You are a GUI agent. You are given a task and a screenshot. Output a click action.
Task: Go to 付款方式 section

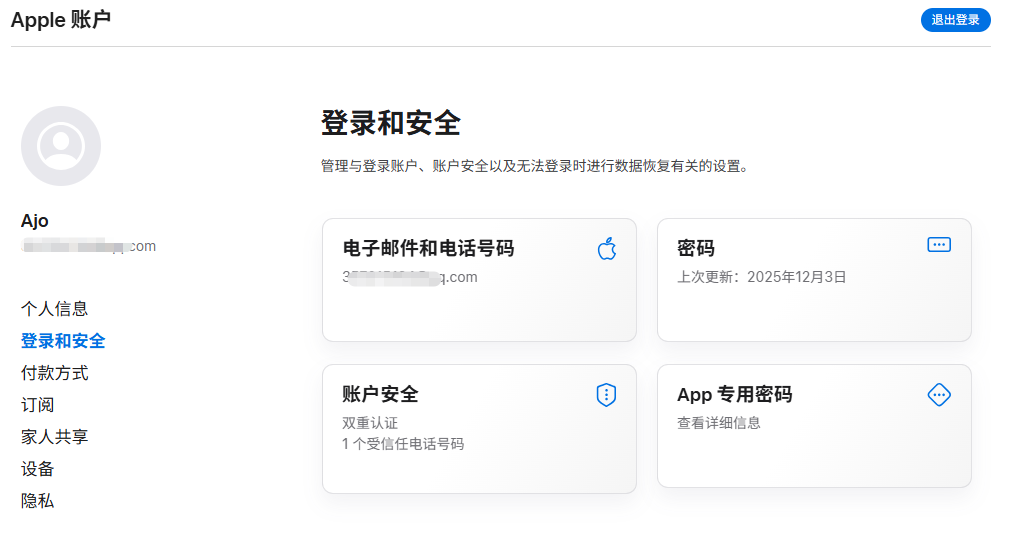point(54,373)
